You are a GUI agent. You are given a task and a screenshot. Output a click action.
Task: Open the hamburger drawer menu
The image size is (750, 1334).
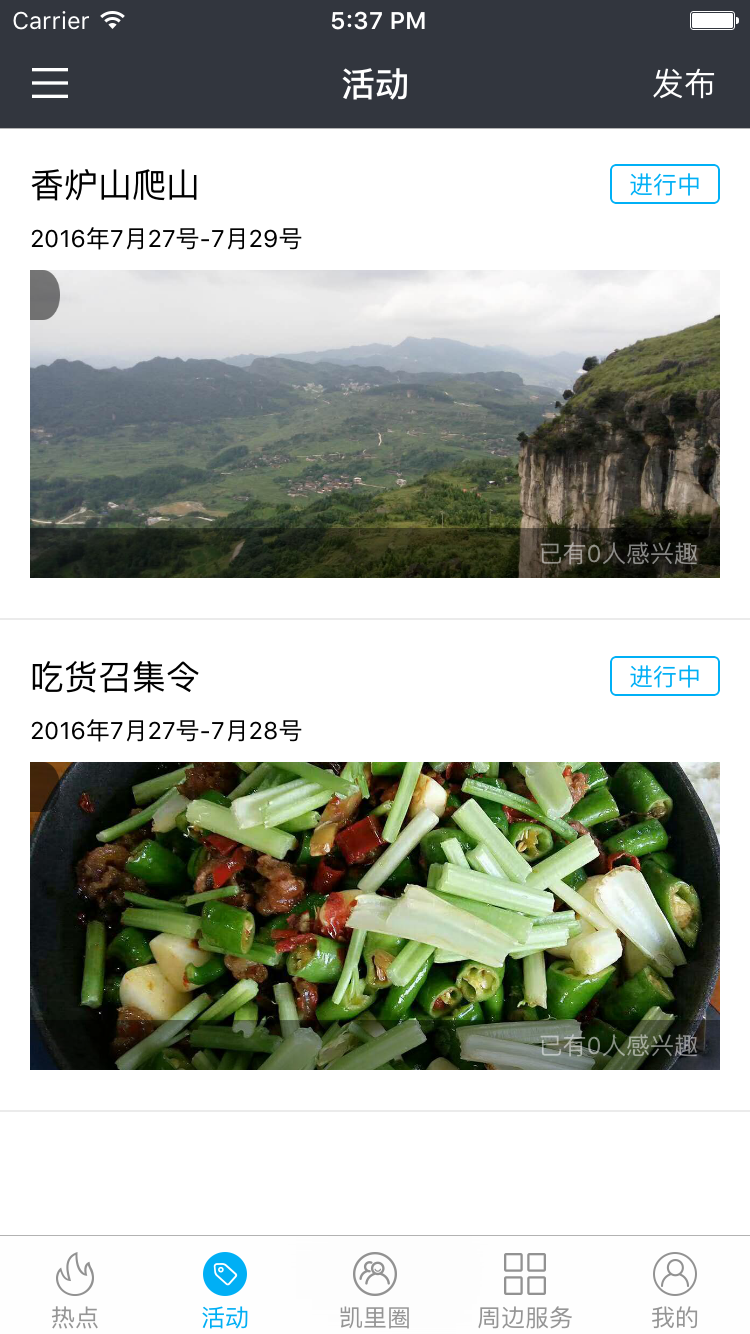50,83
